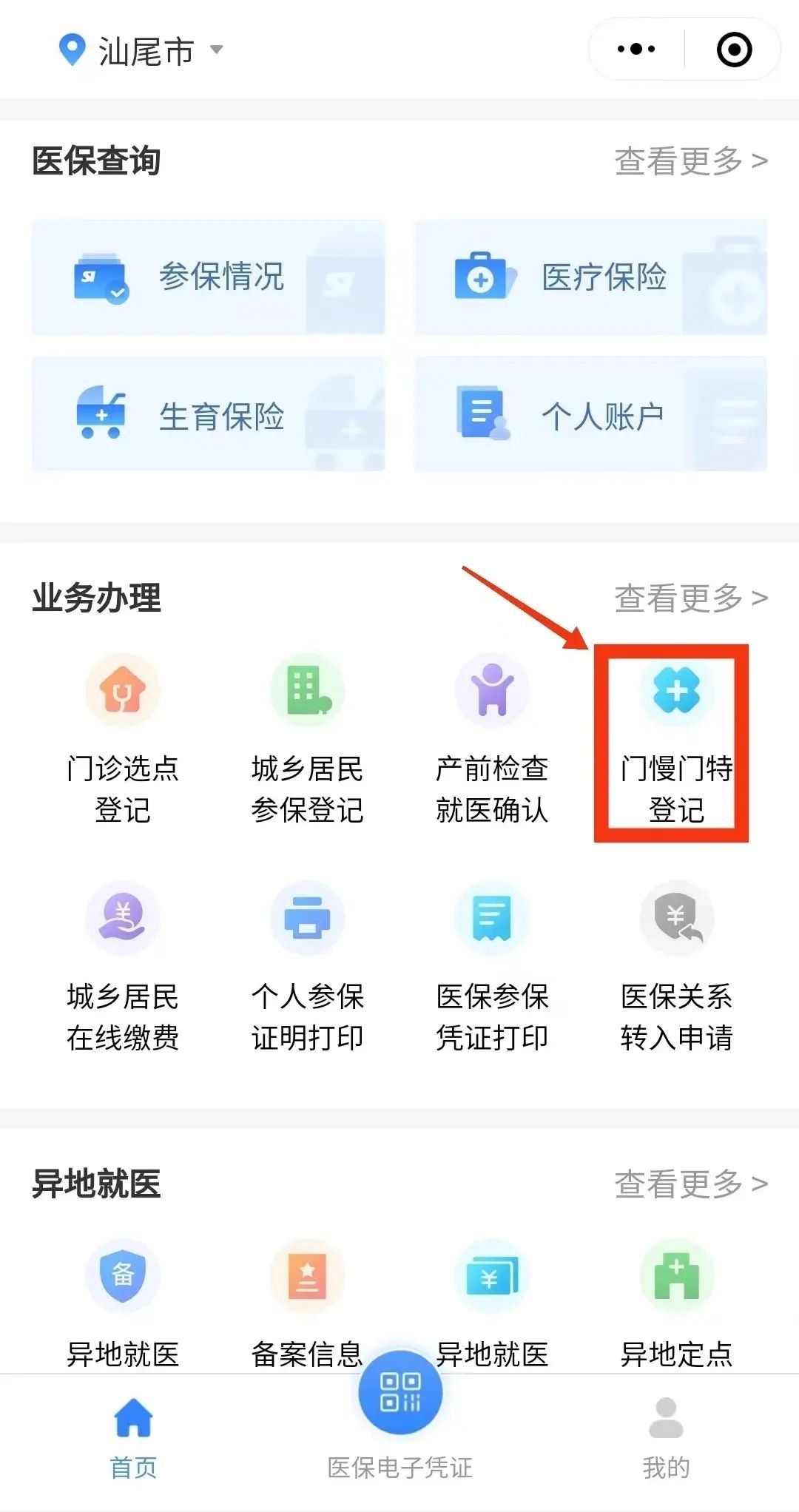The width and height of the screenshot is (799, 1512).
Task: Open 城乡居民参保登记 resident enrollment registration
Action: [x=307, y=740]
